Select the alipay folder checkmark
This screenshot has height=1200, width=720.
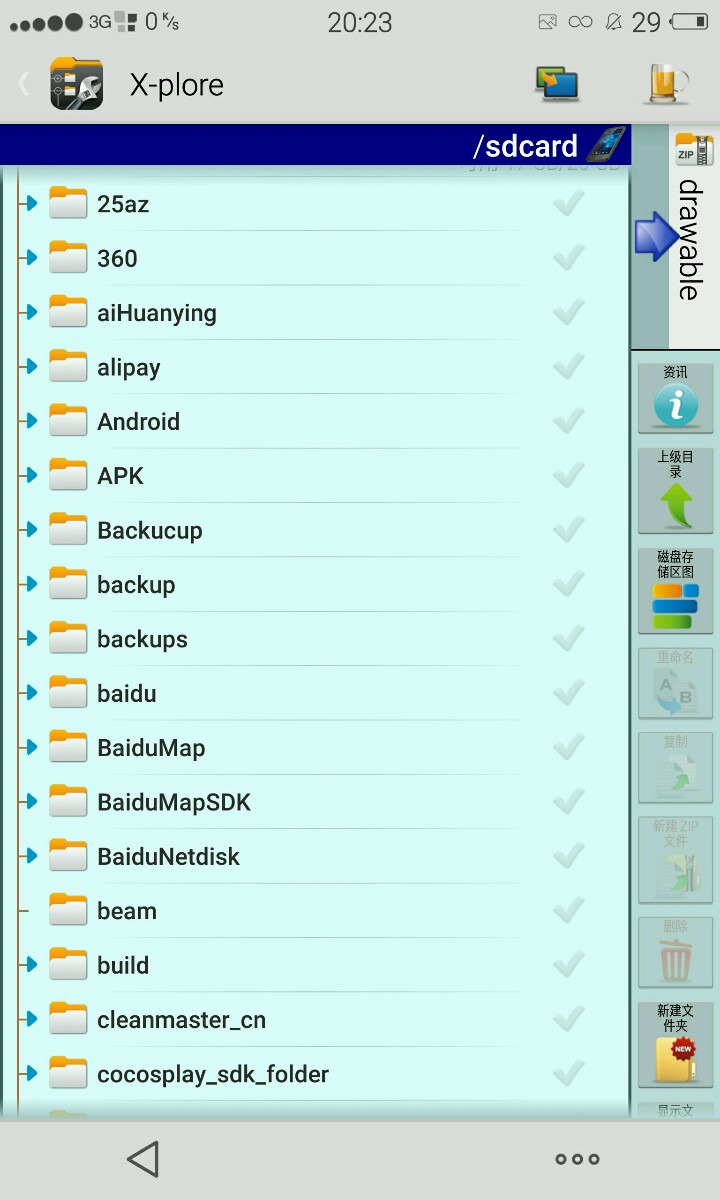tap(569, 367)
